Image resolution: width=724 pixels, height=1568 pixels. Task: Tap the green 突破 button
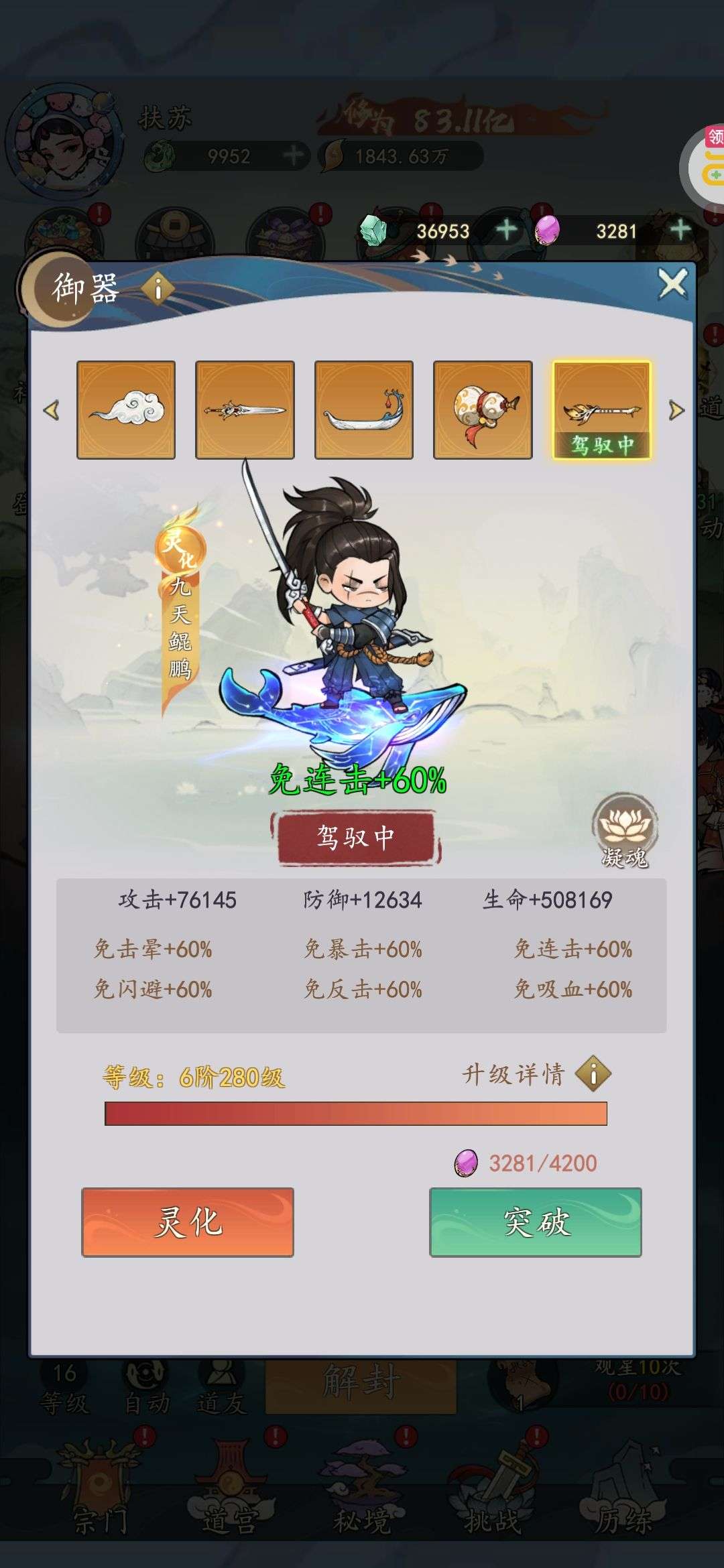pos(536,1222)
